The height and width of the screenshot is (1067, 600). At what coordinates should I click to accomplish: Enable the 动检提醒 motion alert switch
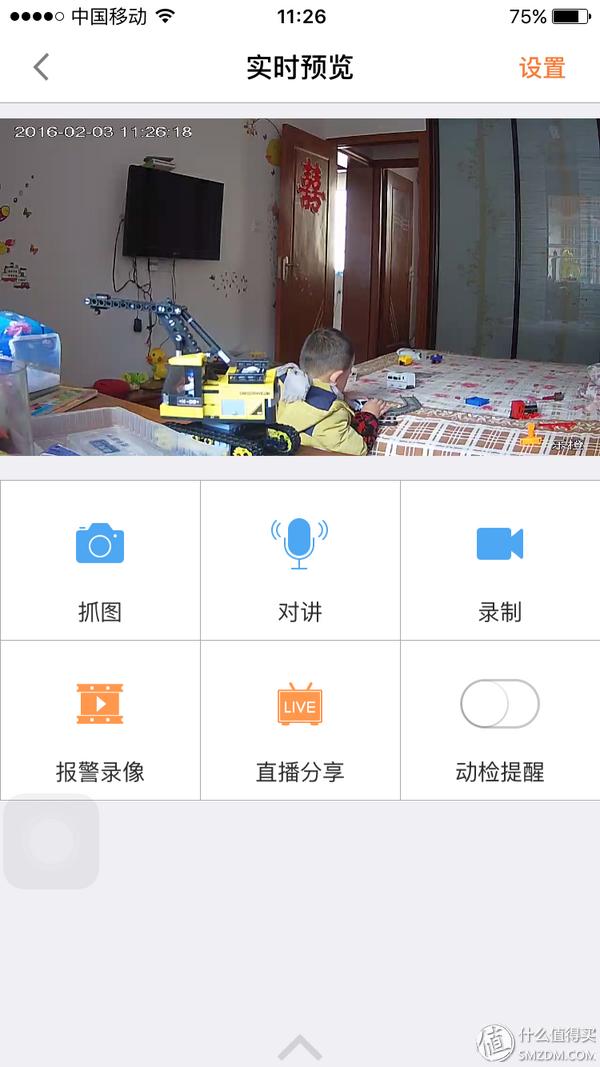[500, 705]
